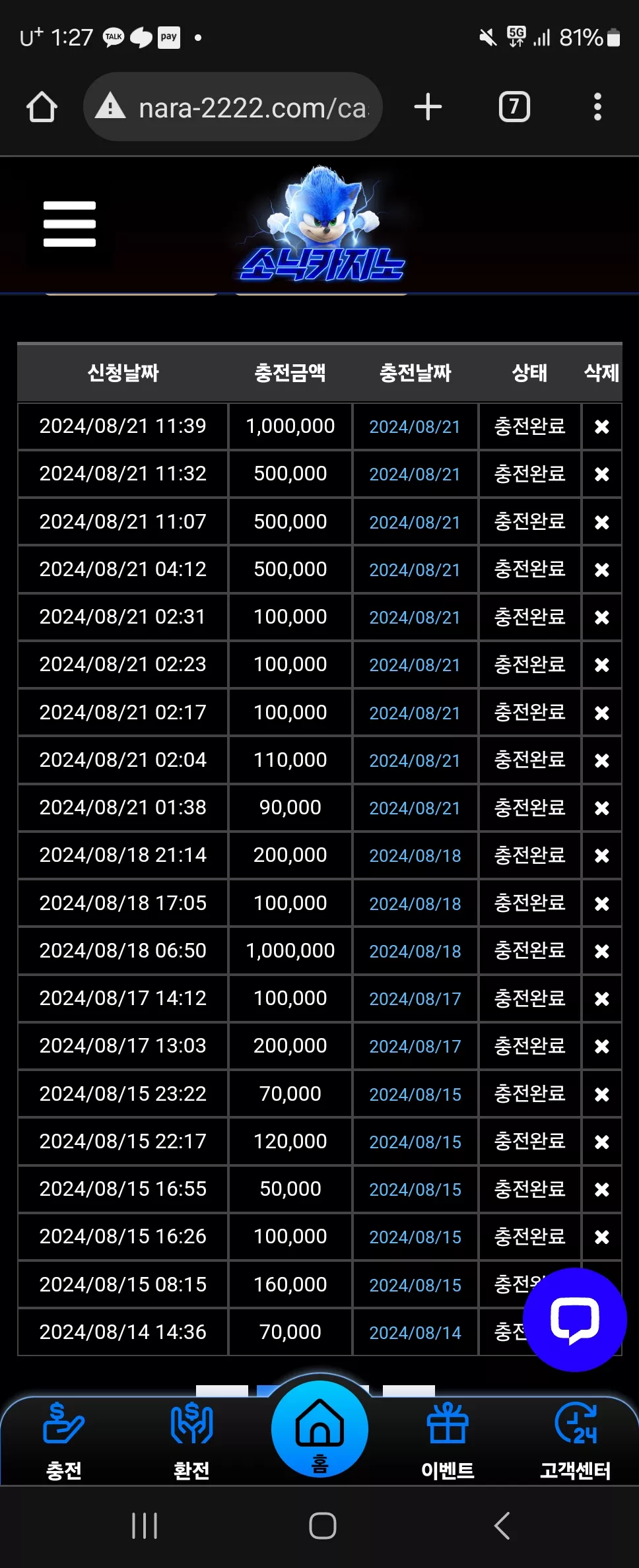The image size is (639, 1568).
Task: Delete the 2024/08/21 01:38 row
Action: 601,808
